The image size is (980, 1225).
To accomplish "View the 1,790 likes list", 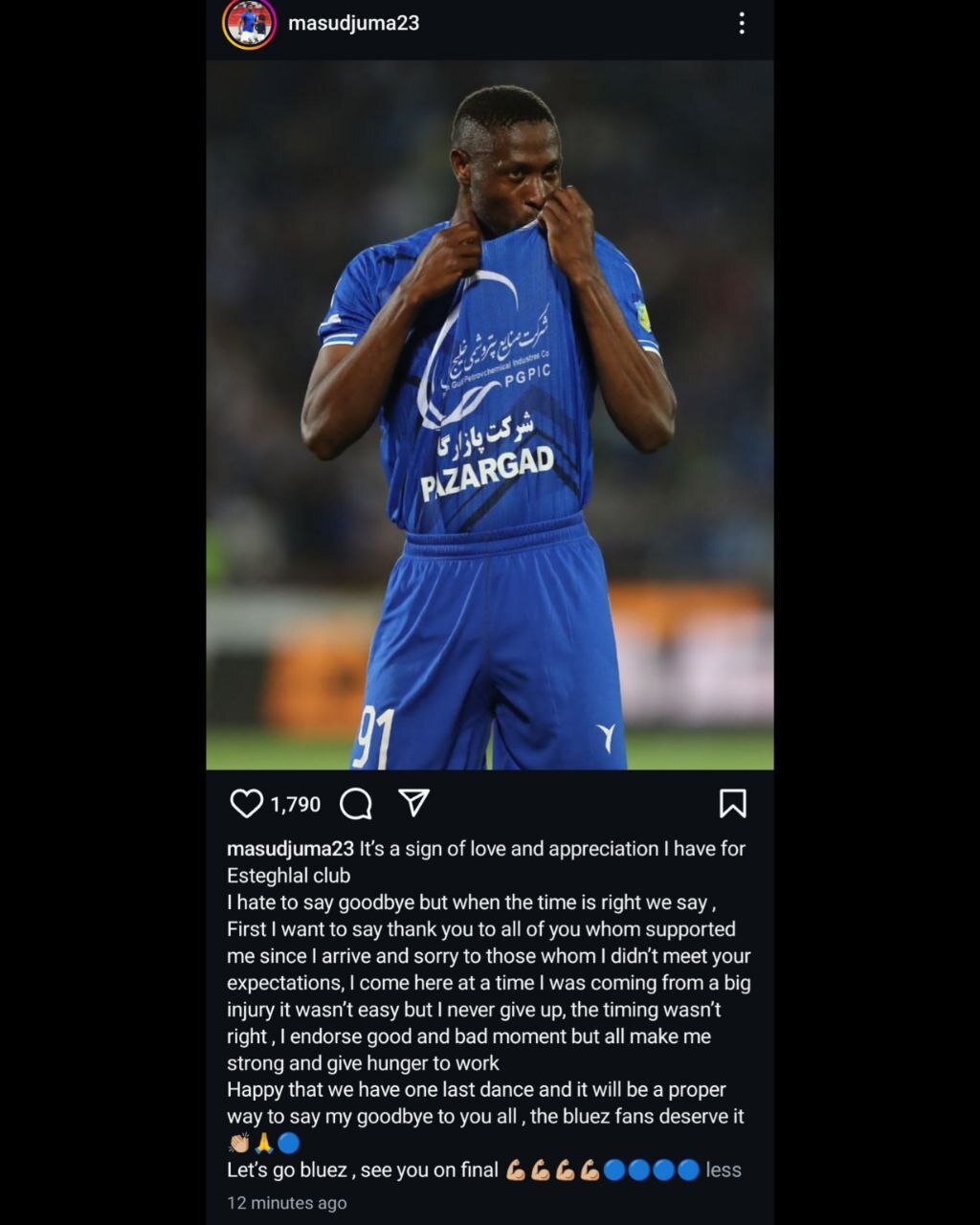I will 296,804.
